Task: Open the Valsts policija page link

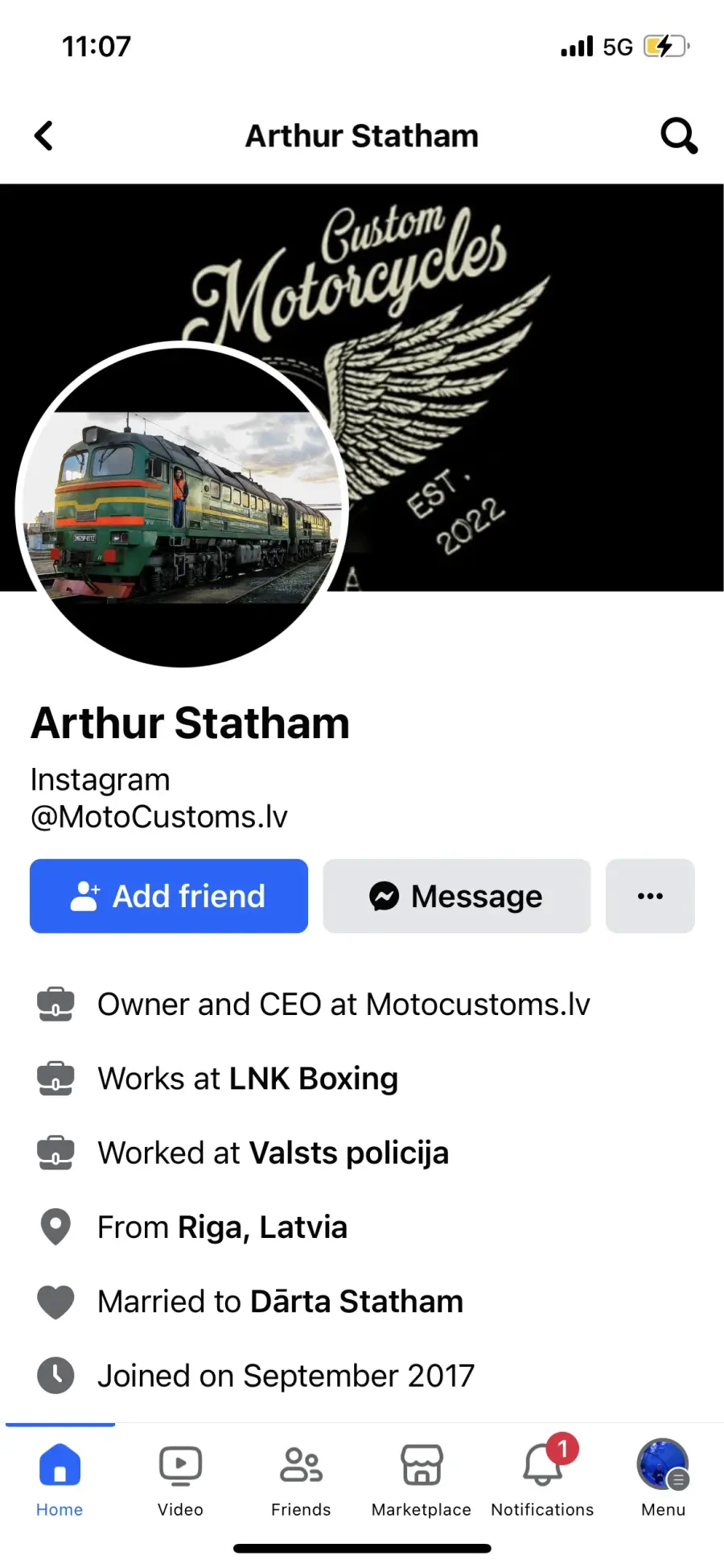Action: click(x=349, y=1153)
